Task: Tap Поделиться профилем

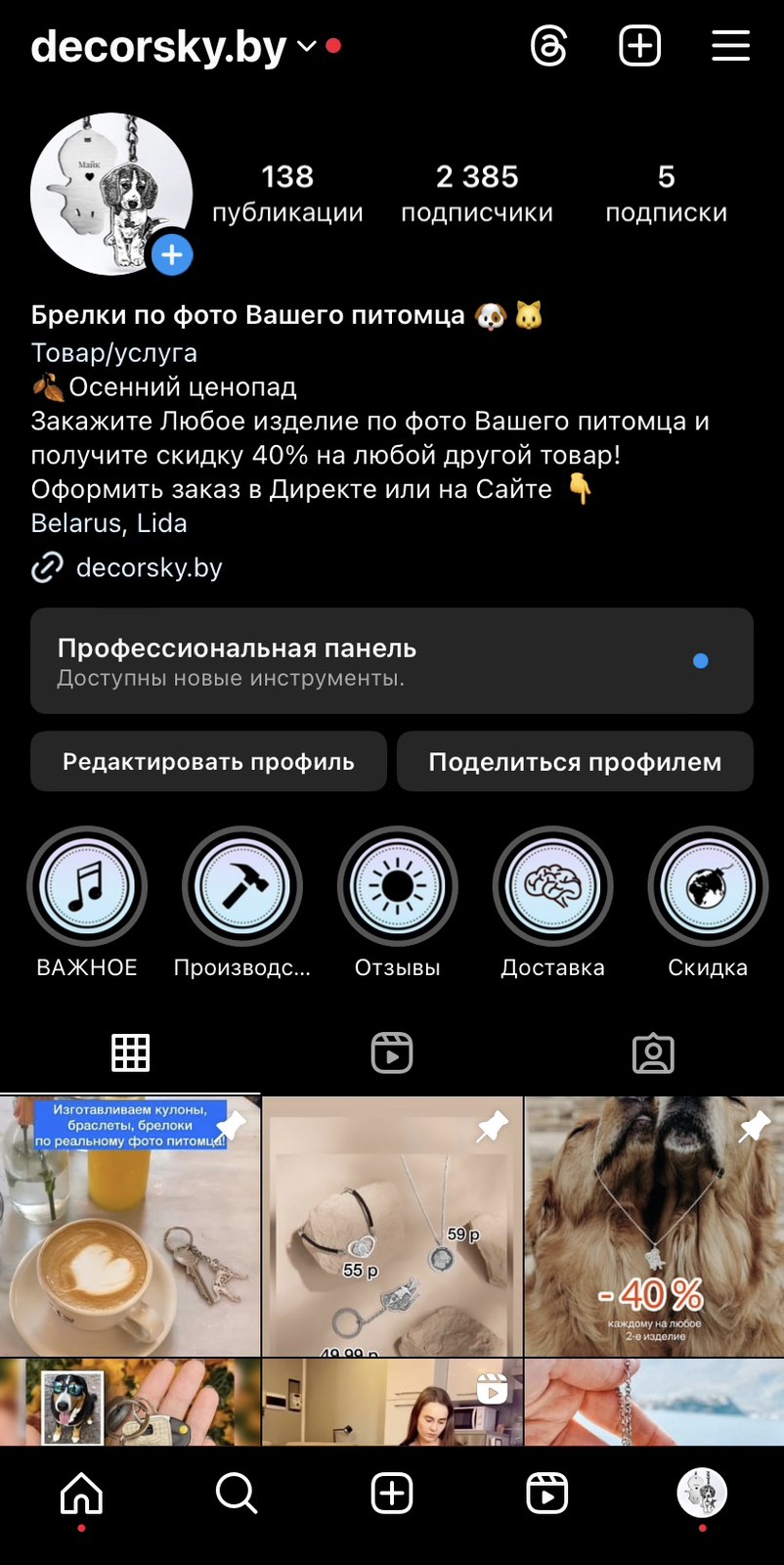Action: pyautogui.click(x=575, y=762)
